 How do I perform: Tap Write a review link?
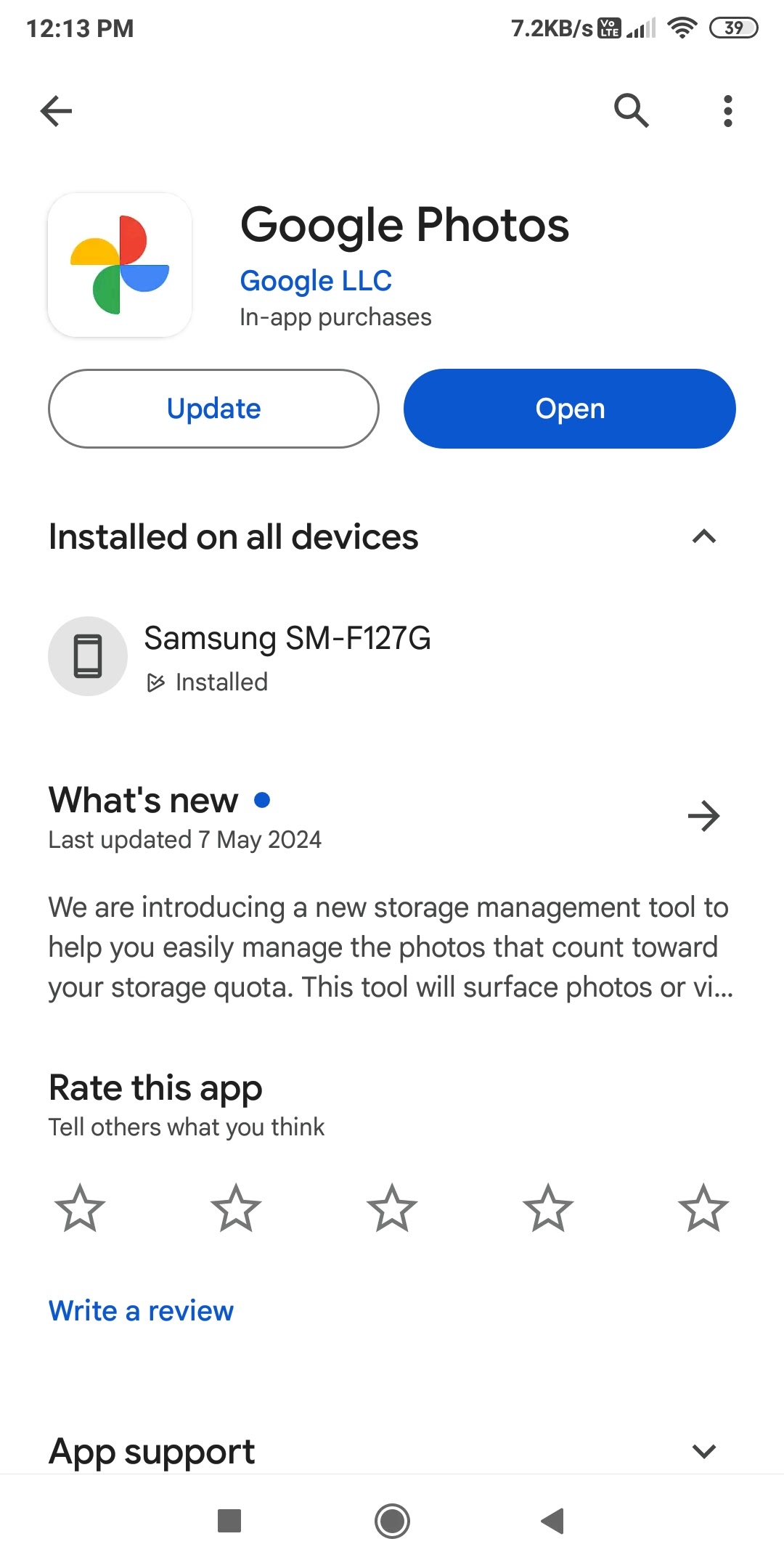(141, 1311)
